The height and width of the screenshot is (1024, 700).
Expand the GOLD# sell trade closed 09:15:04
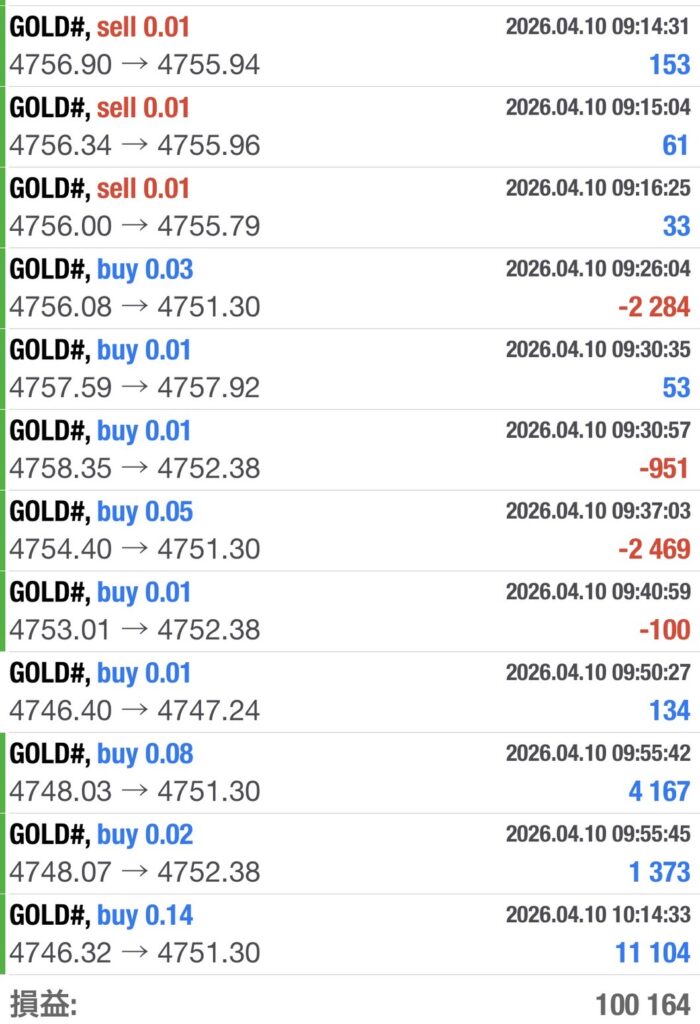coord(350,127)
